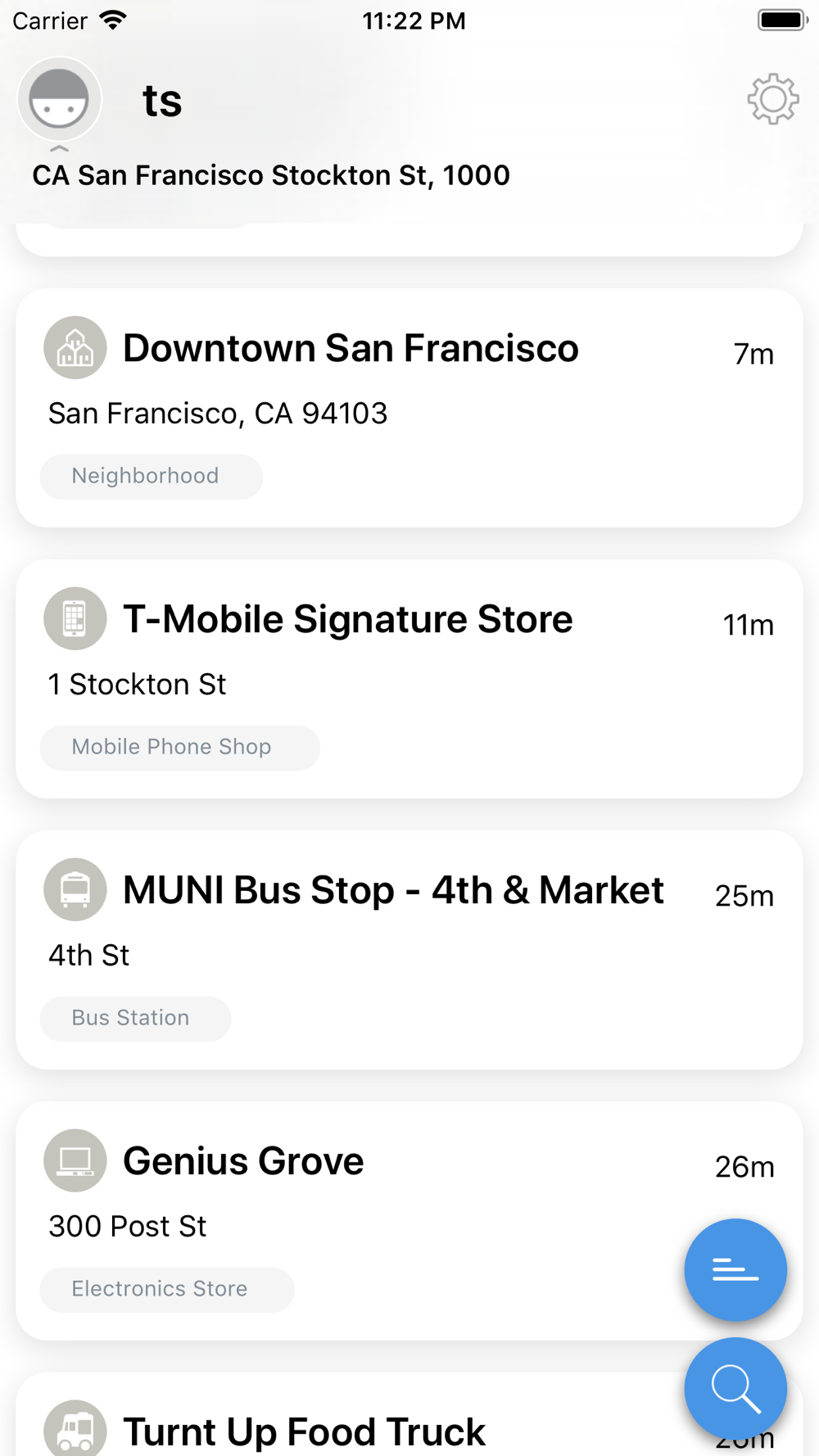Open the Downtown San Francisco card

coord(409,408)
